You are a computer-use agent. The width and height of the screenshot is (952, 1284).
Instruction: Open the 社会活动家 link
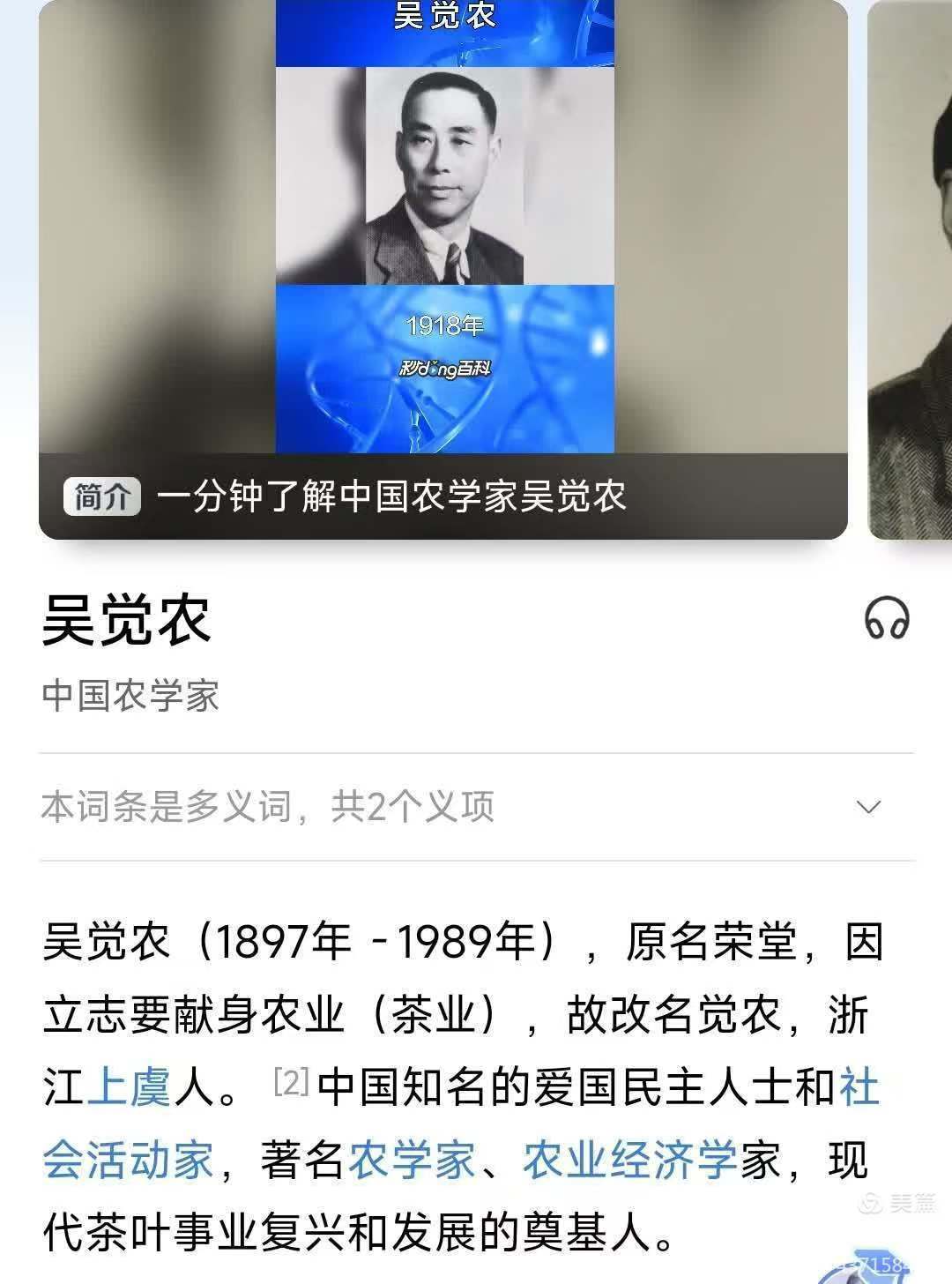[128, 1160]
